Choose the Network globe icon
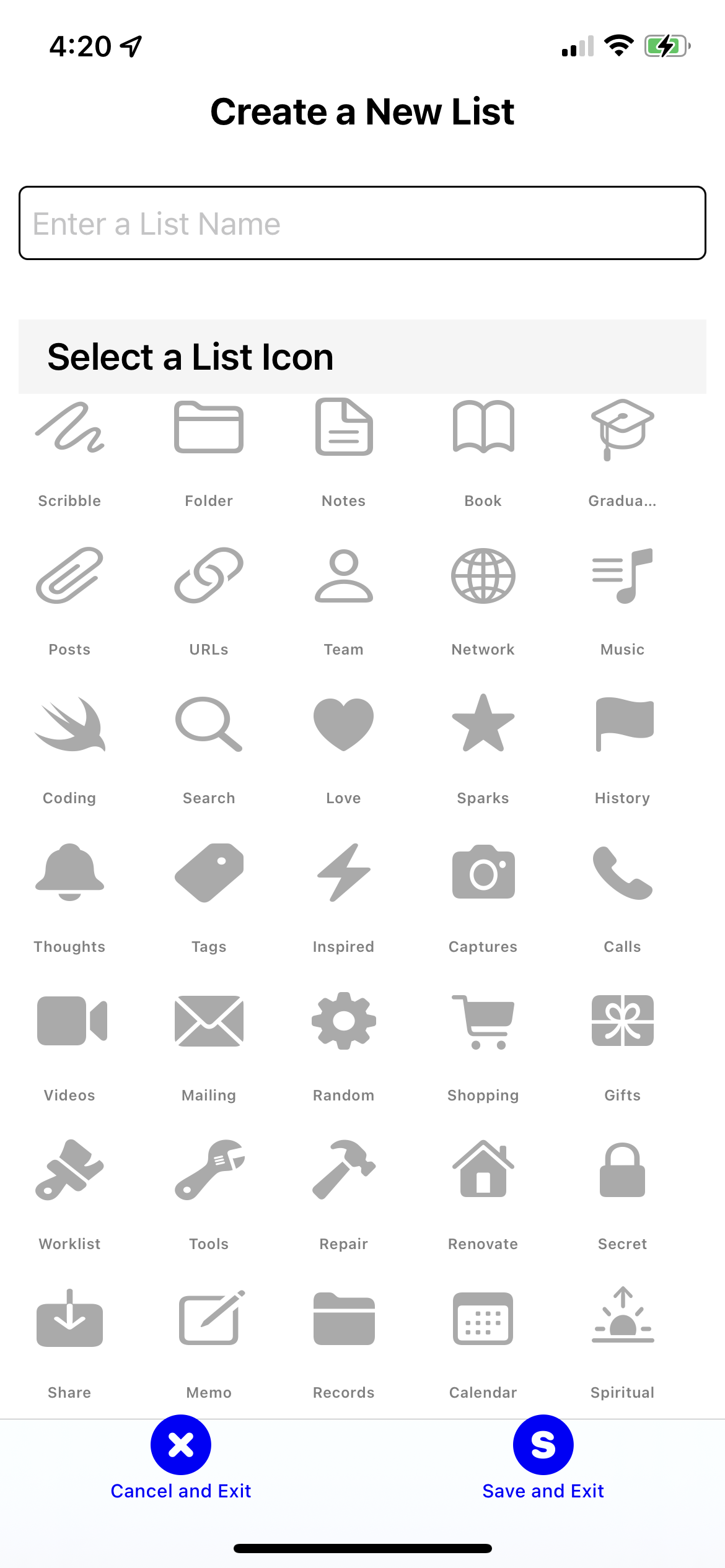 tap(483, 577)
